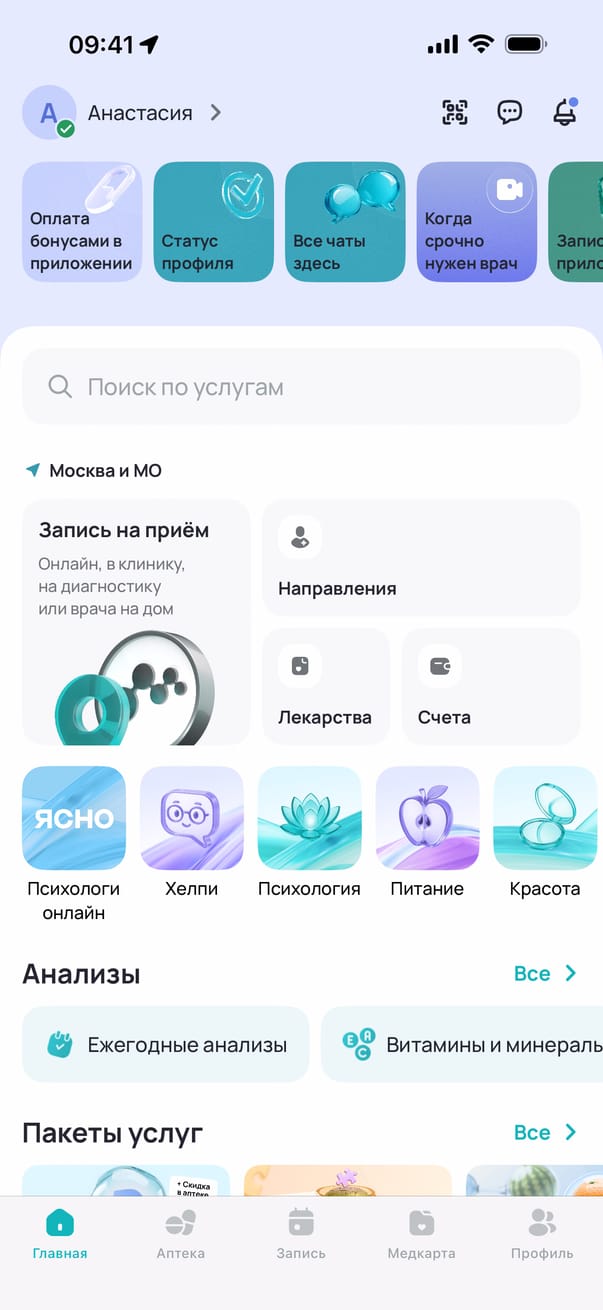Open Направления
This screenshot has width=603, height=1310.
click(x=421, y=557)
